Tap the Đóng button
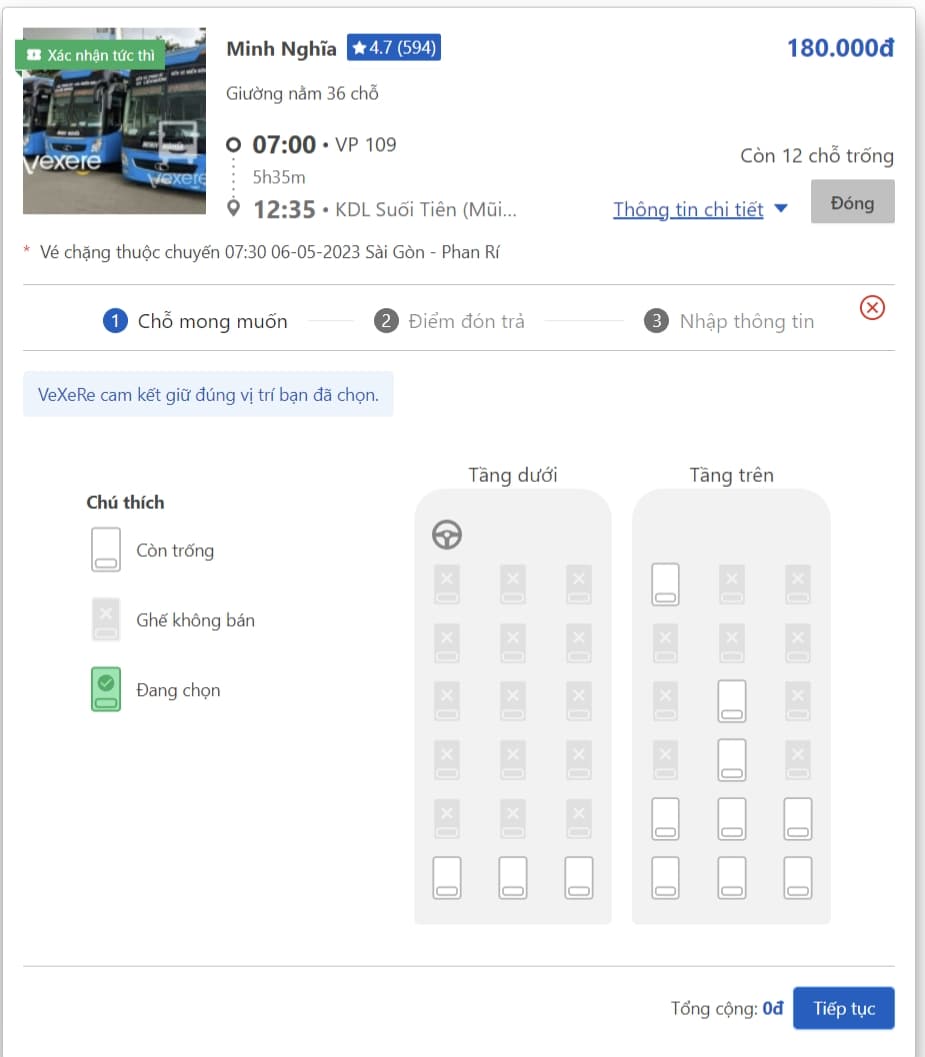925x1057 pixels. [852, 203]
